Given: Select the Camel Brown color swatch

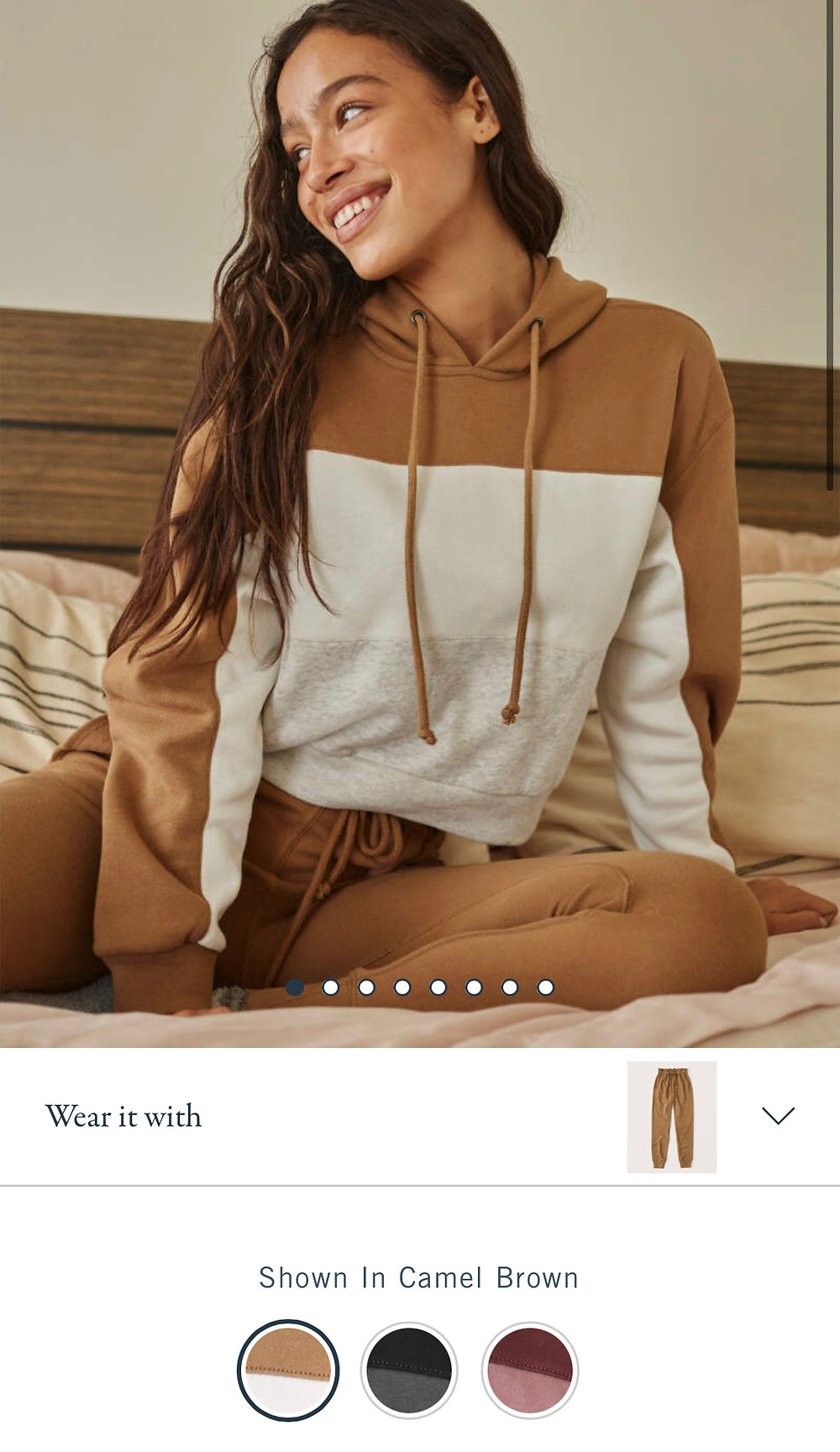Looking at the screenshot, I should point(288,1370).
